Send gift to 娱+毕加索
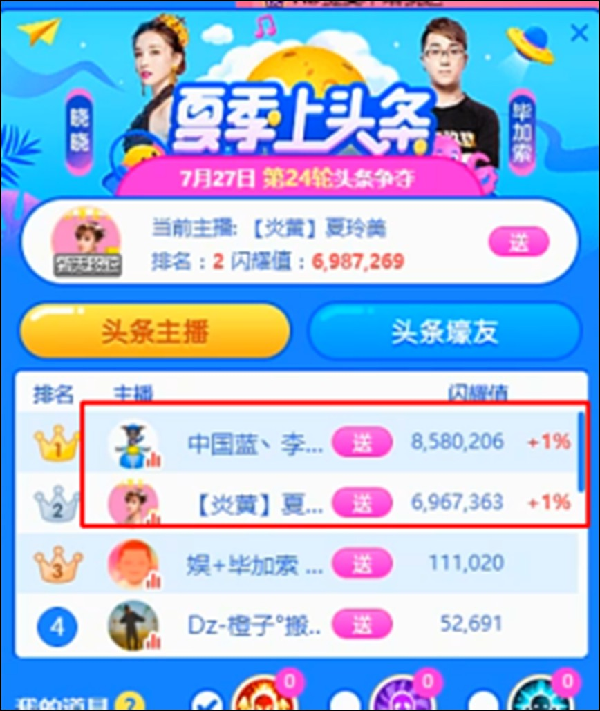 tap(360, 564)
